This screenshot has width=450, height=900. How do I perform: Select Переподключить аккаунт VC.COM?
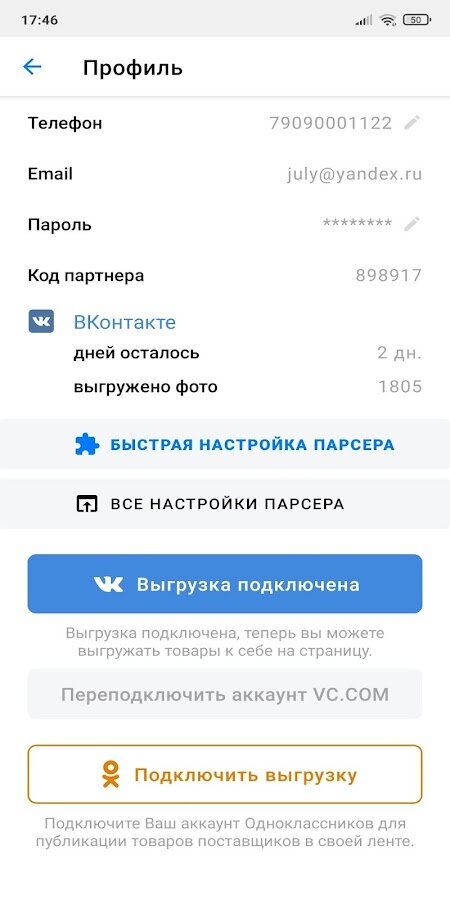(225, 695)
